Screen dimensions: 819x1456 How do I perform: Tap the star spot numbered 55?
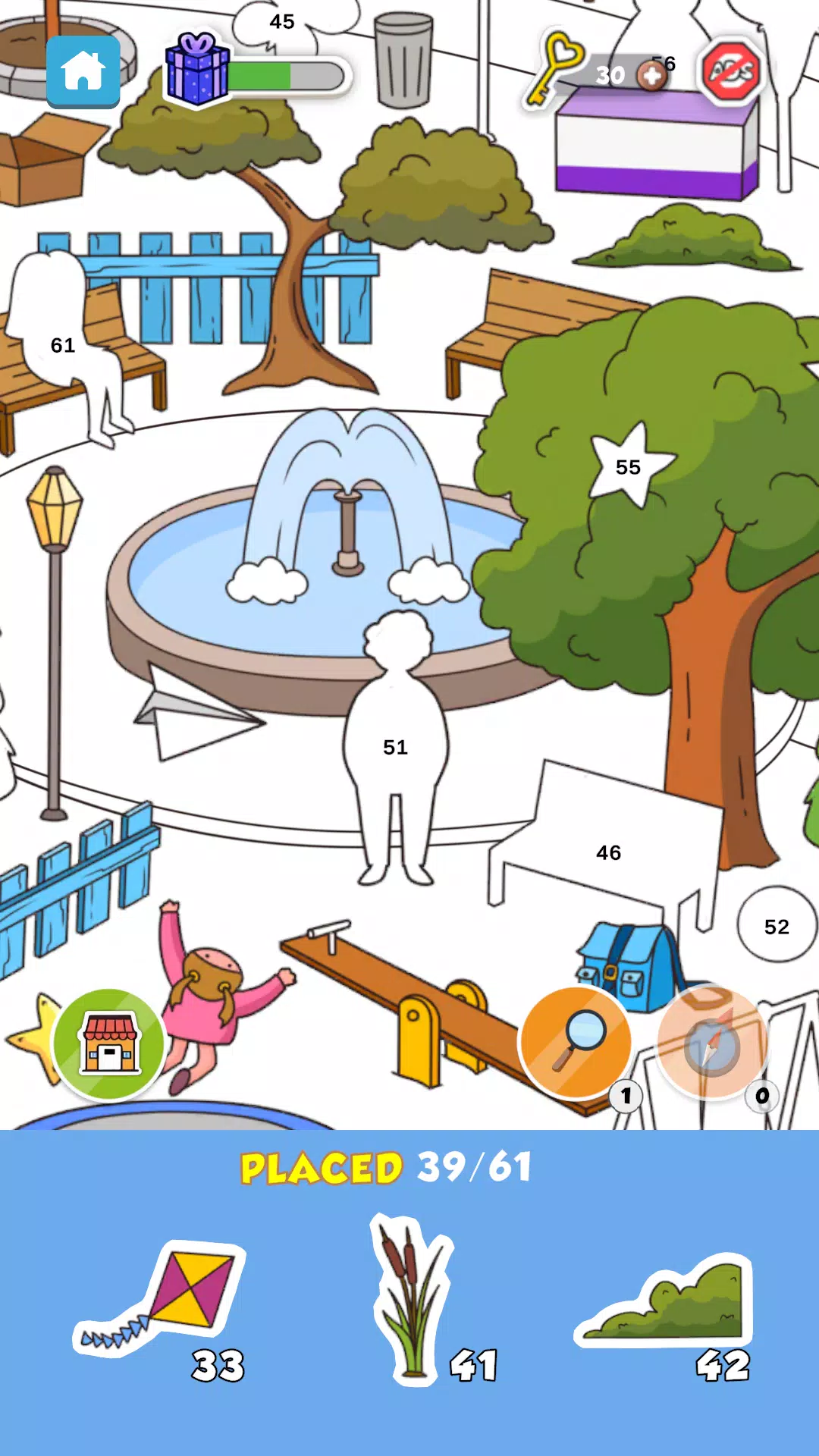629,465
